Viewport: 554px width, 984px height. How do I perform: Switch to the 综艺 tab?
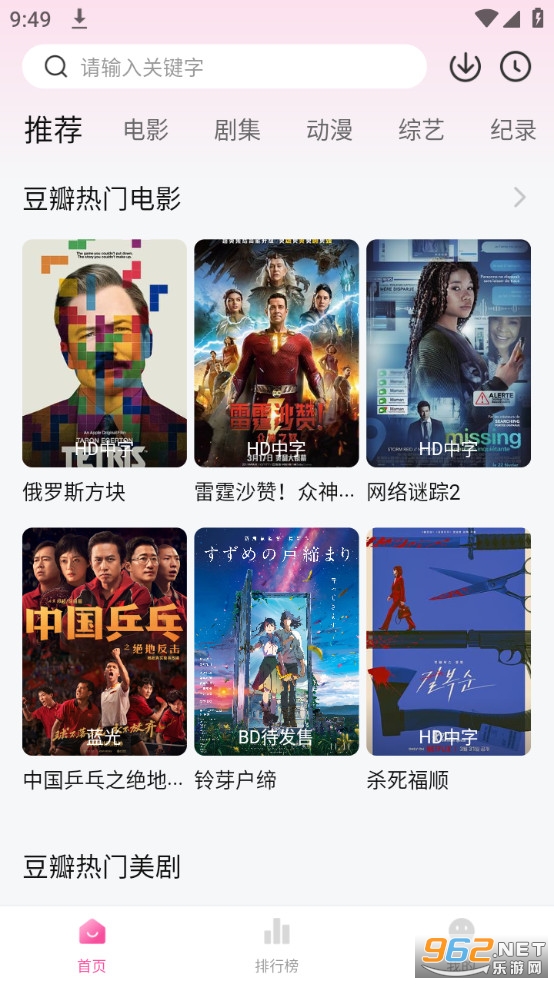point(421,130)
